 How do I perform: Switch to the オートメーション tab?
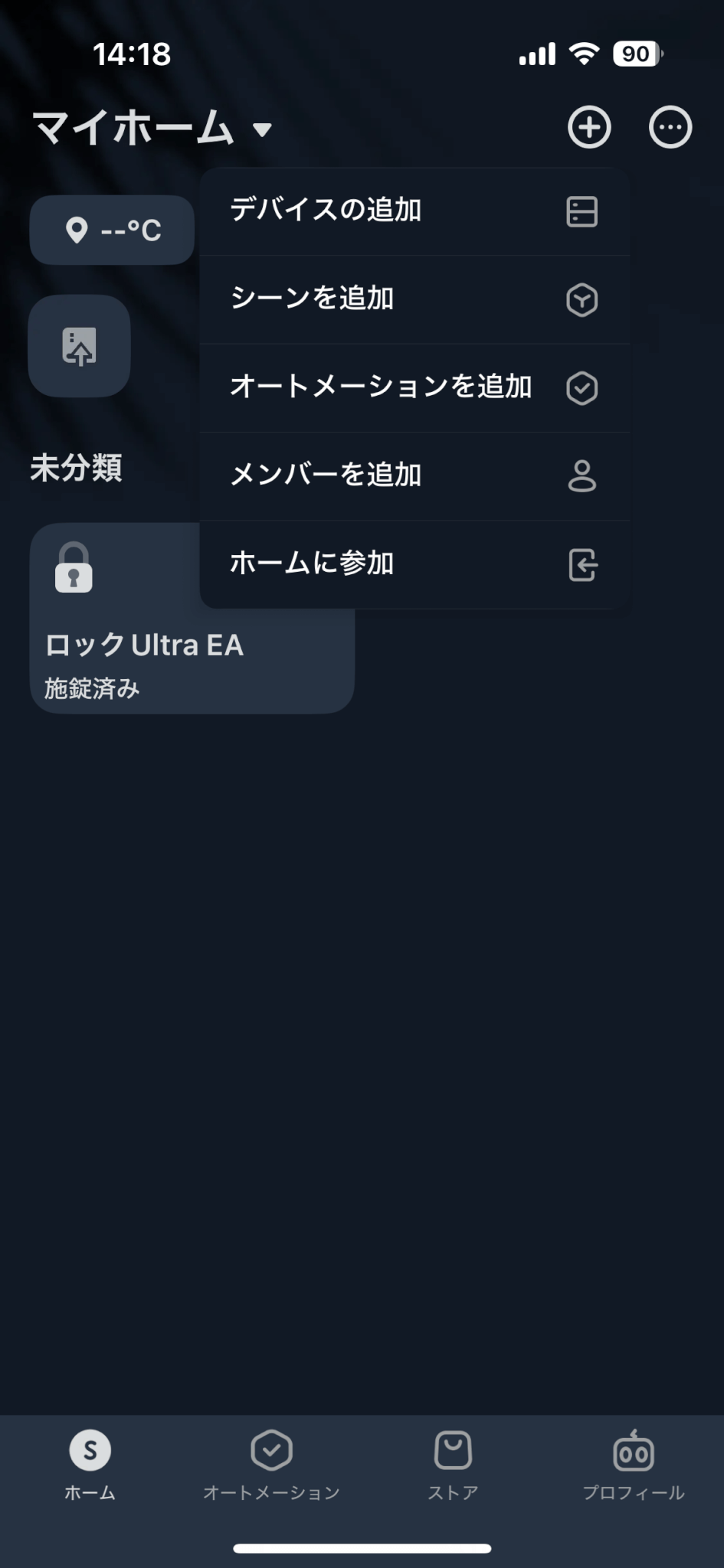pyautogui.click(x=271, y=1465)
